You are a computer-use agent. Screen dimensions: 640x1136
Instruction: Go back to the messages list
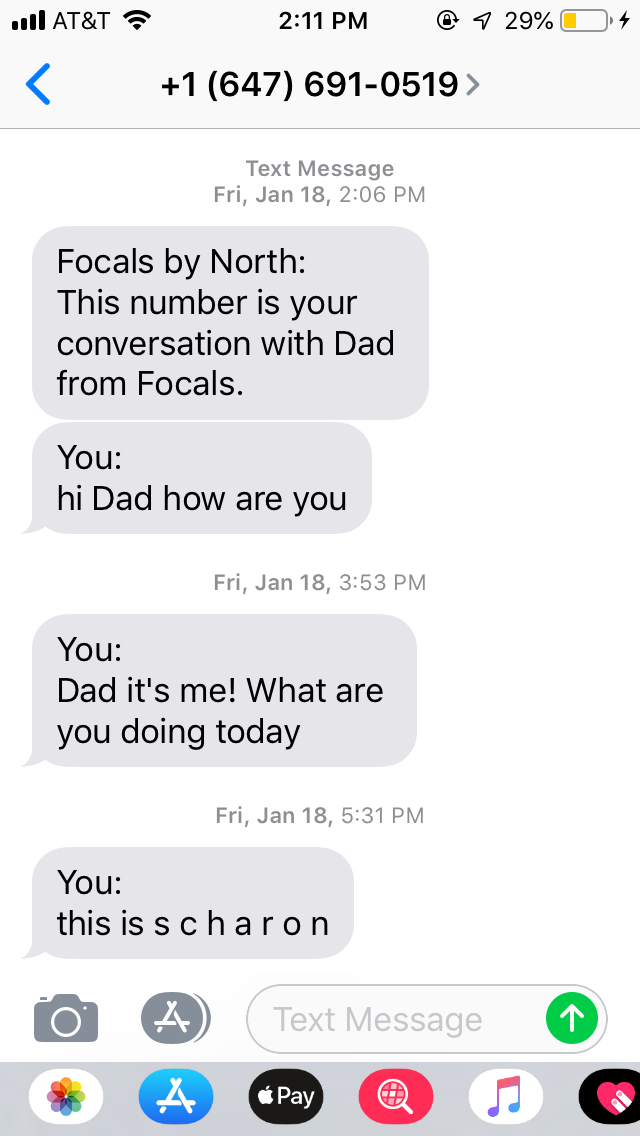38,85
